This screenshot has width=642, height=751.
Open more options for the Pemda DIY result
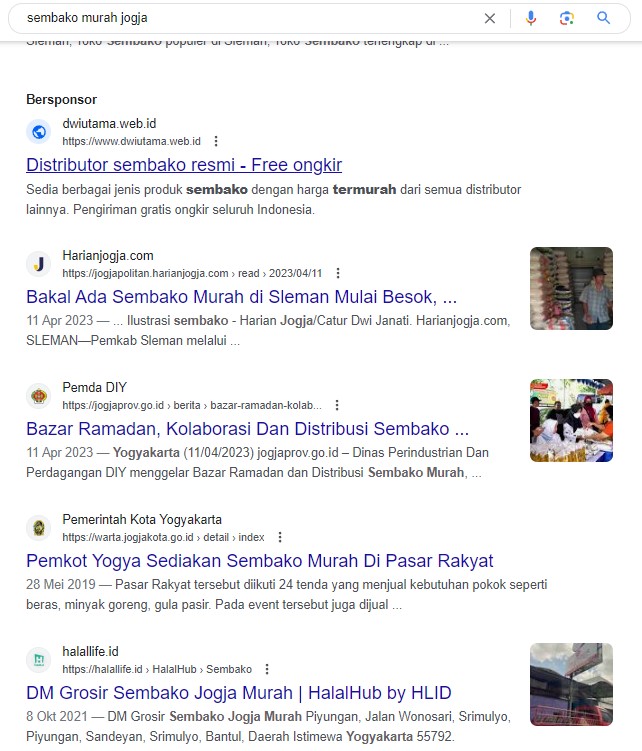tap(337, 405)
